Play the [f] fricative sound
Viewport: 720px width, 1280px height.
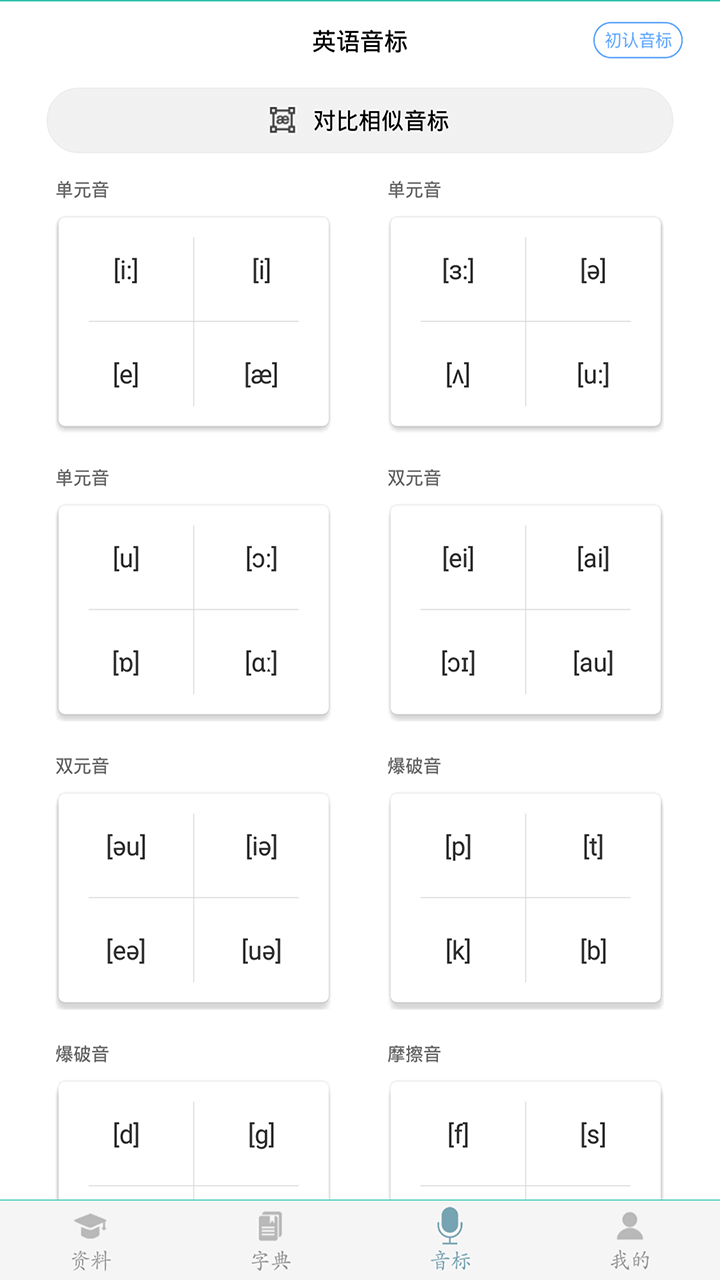tap(459, 1134)
